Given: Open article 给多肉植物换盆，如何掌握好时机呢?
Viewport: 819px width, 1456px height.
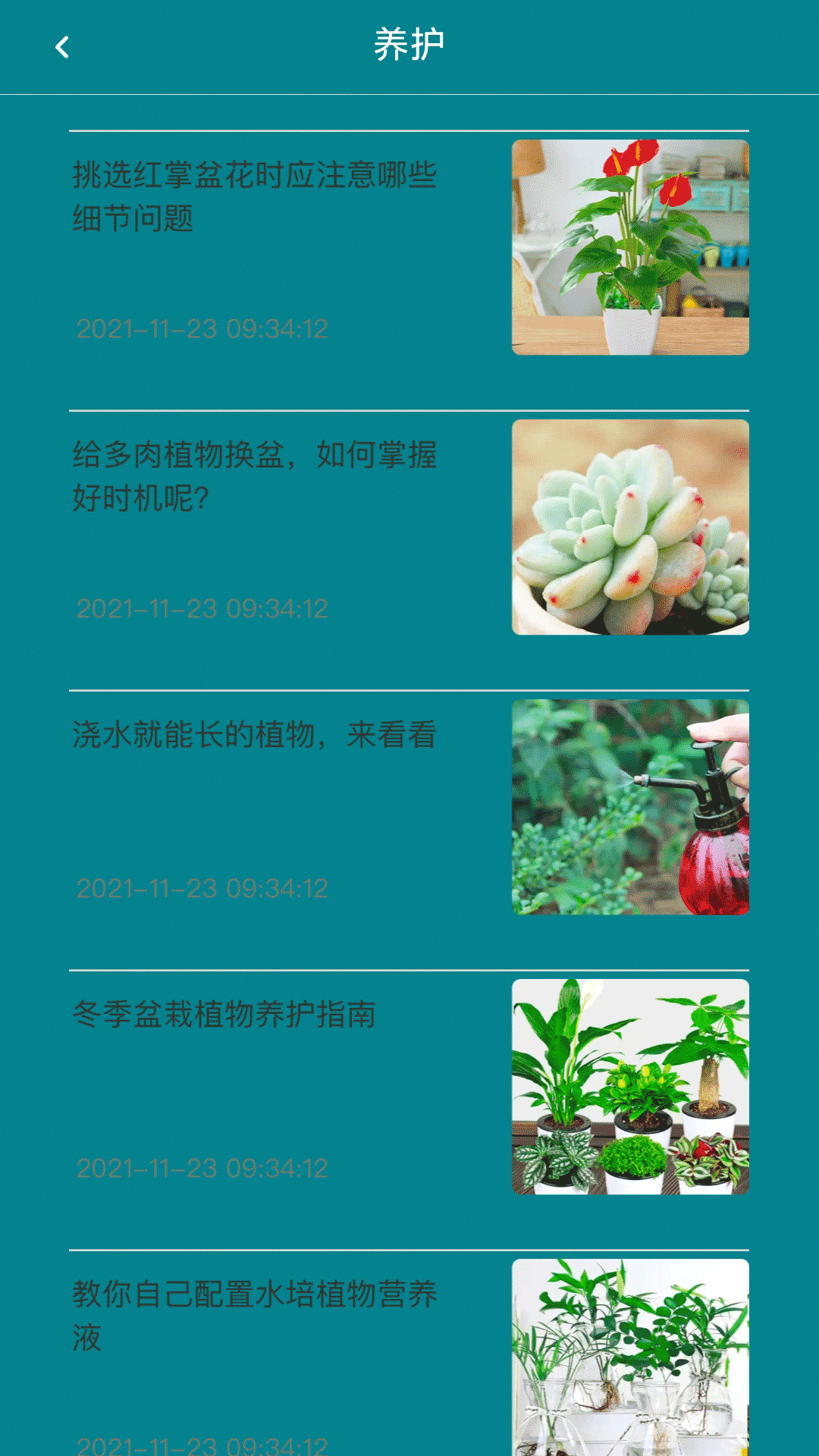Looking at the screenshot, I should coord(254,477).
